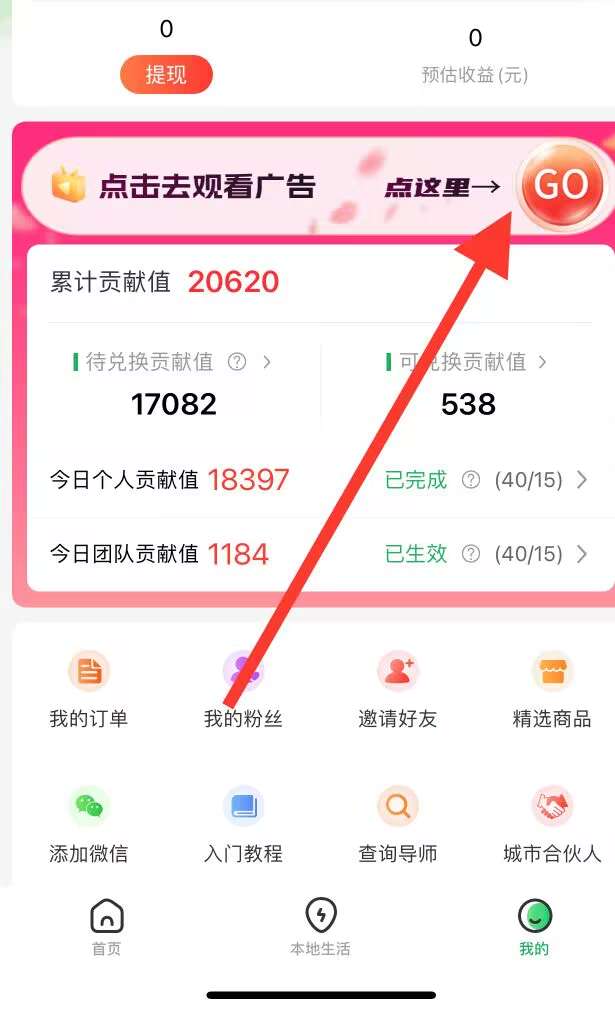Open 我的订单
This screenshot has height=1011, width=615.
(x=89, y=688)
